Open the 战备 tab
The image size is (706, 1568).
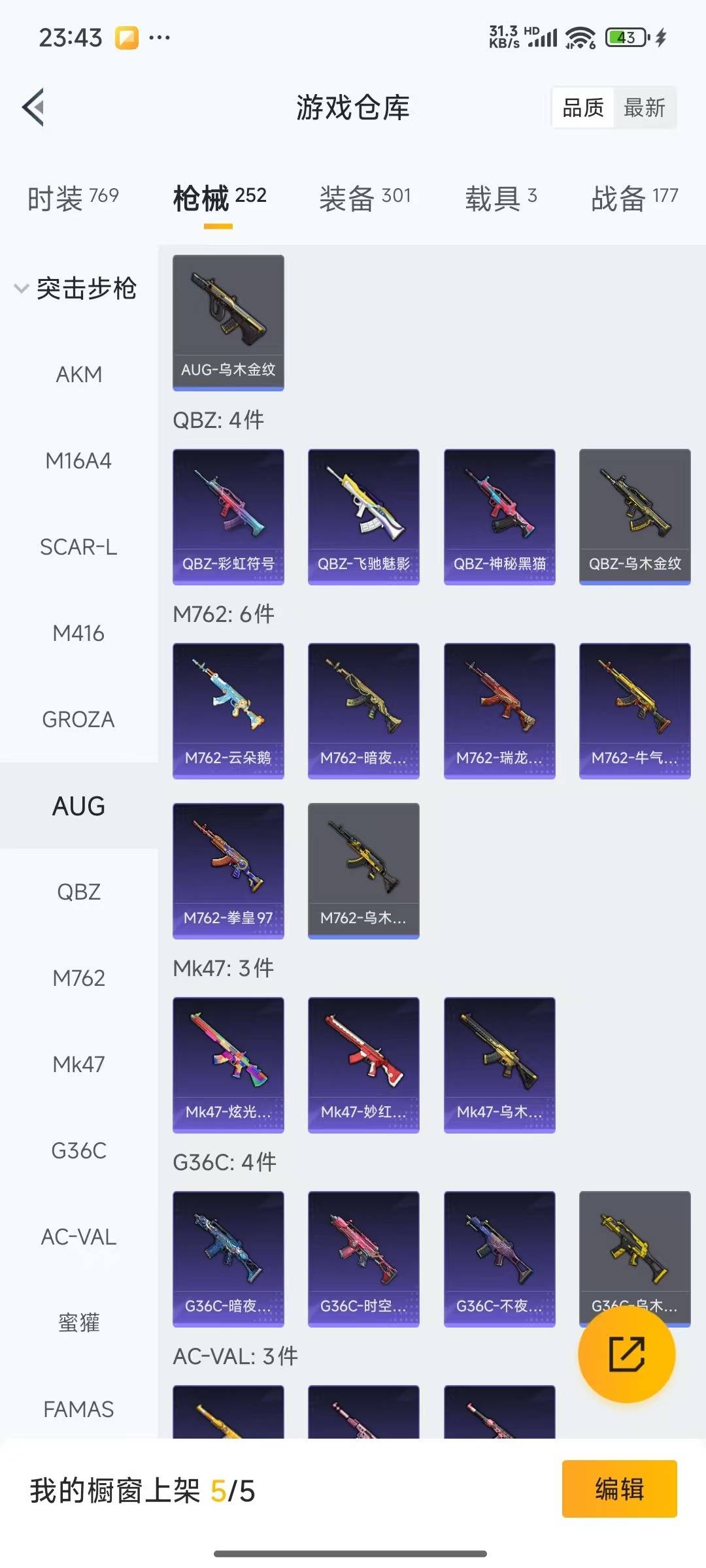[634, 197]
